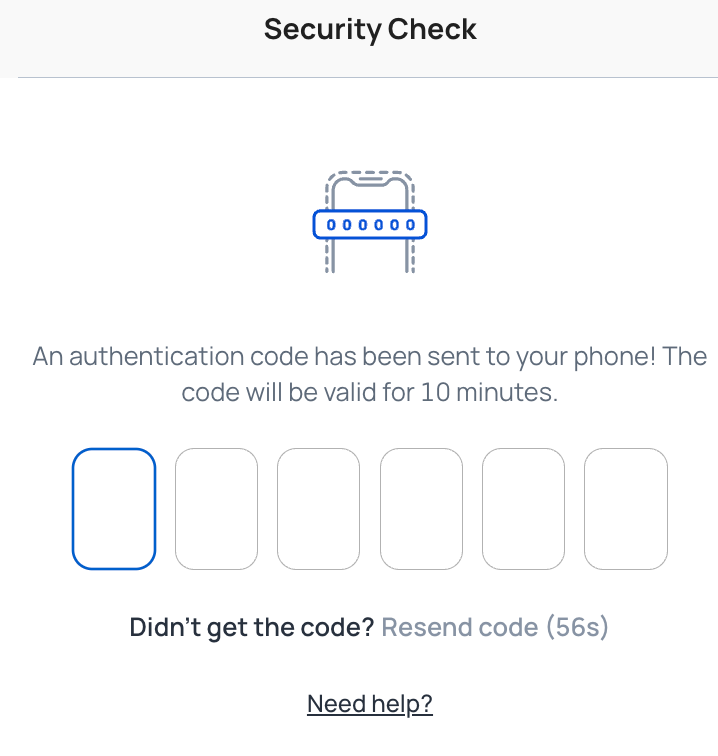This screenshot has height=756, width=718.
Task: Tap the sixth code digit box
Action: (x=626, y=509)
